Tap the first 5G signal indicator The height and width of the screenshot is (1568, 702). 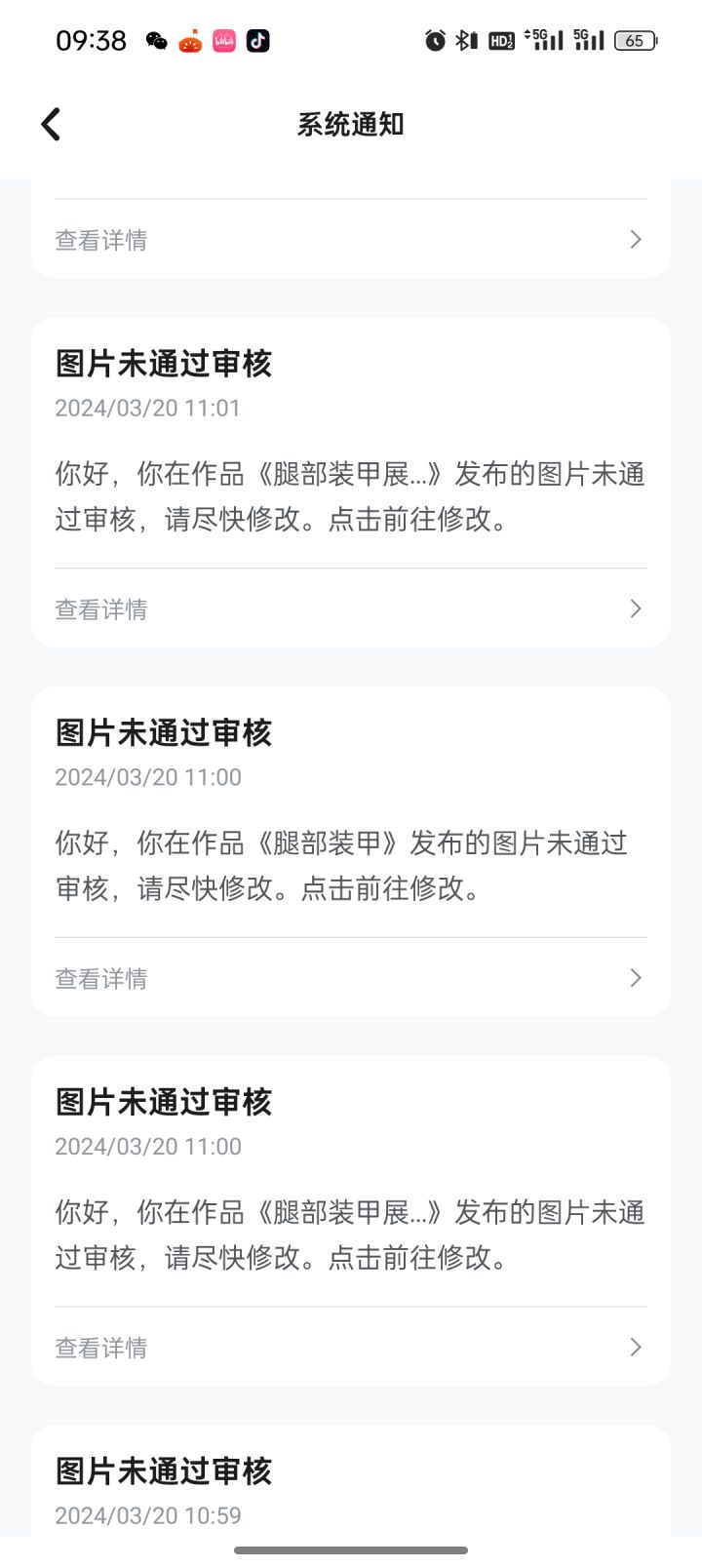click(x=541, y=40)
